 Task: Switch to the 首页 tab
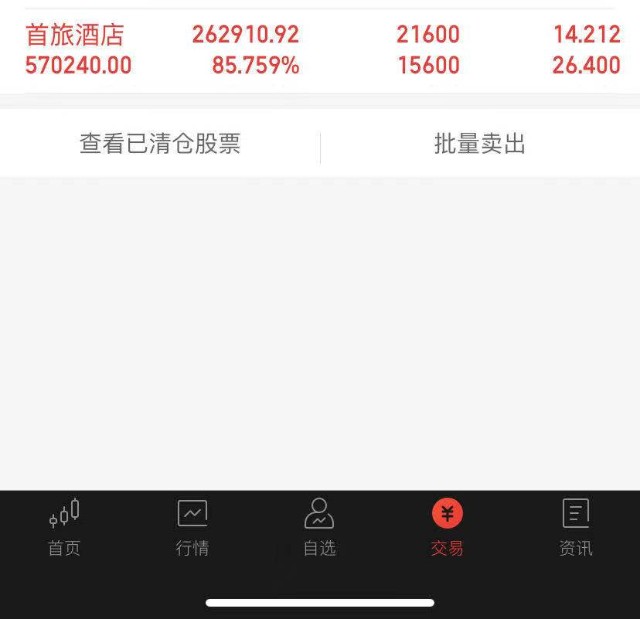tap(64, 528)
